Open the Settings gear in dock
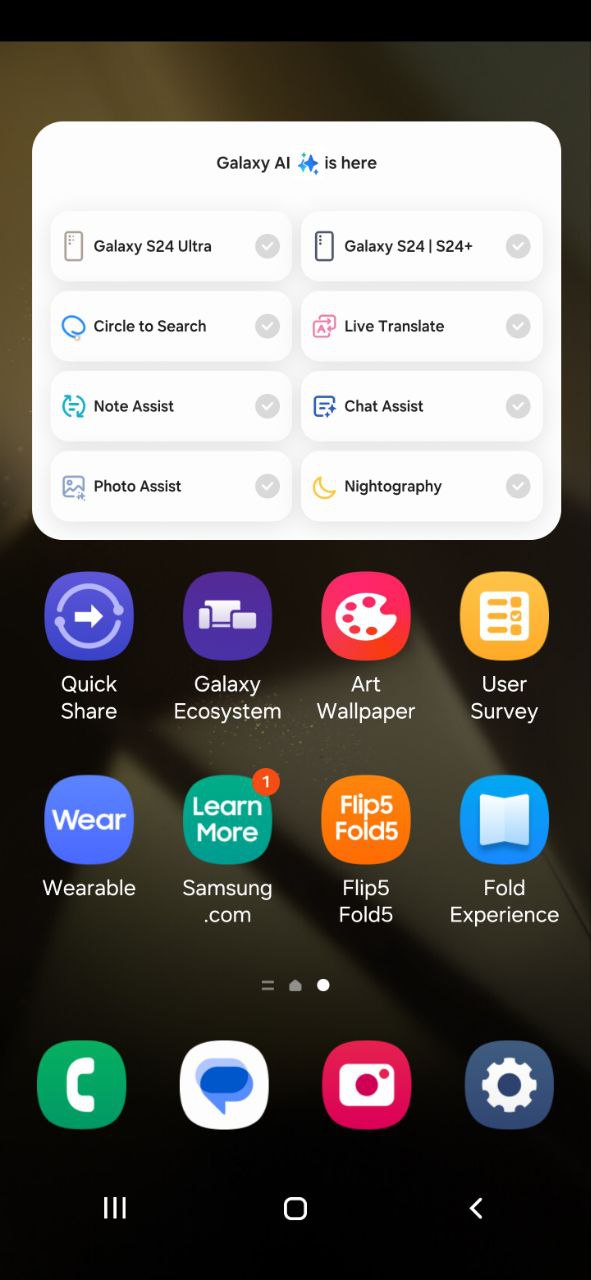 click(509, 1085)
